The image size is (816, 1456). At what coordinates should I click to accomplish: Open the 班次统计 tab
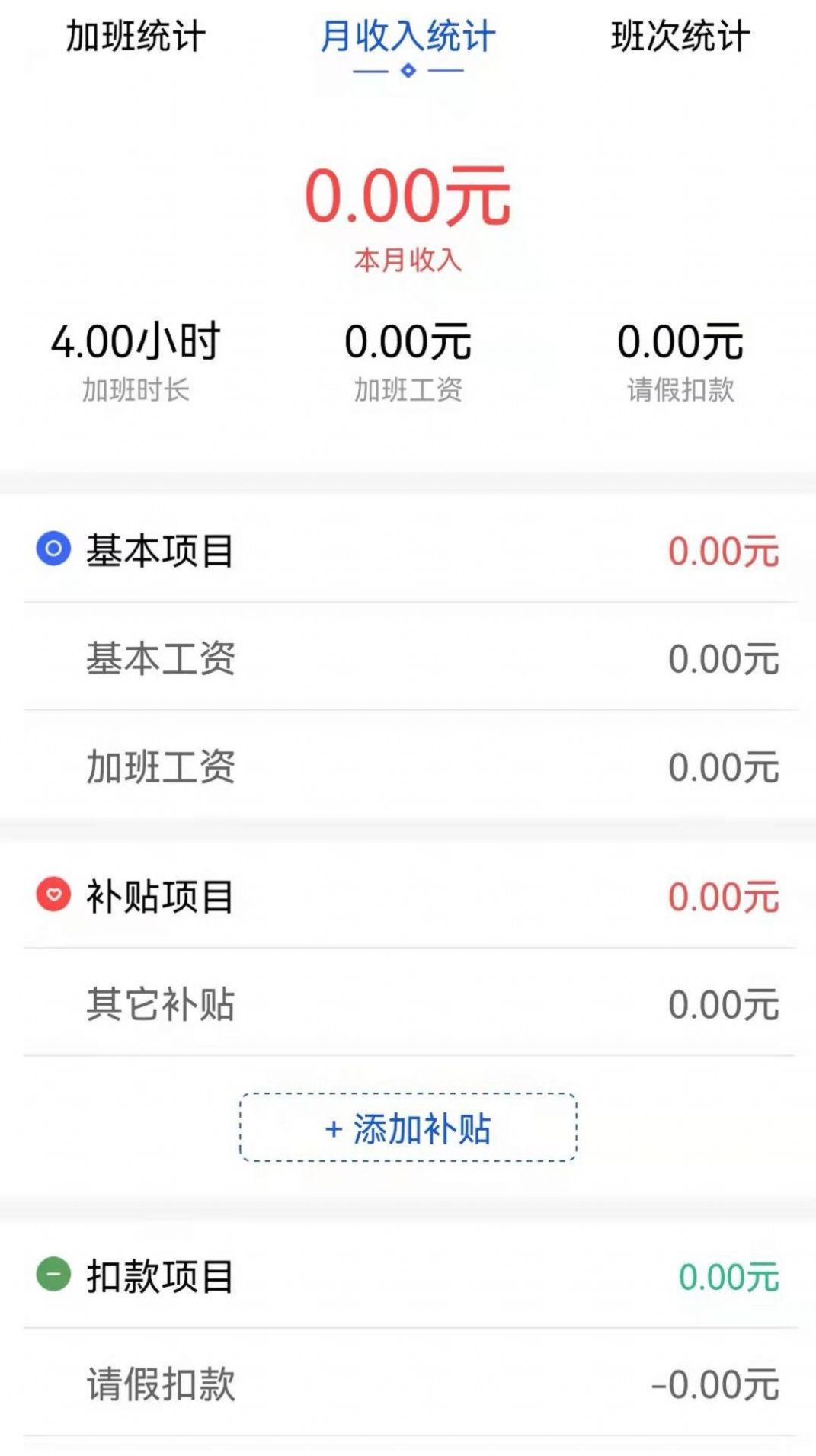(680, 32)
